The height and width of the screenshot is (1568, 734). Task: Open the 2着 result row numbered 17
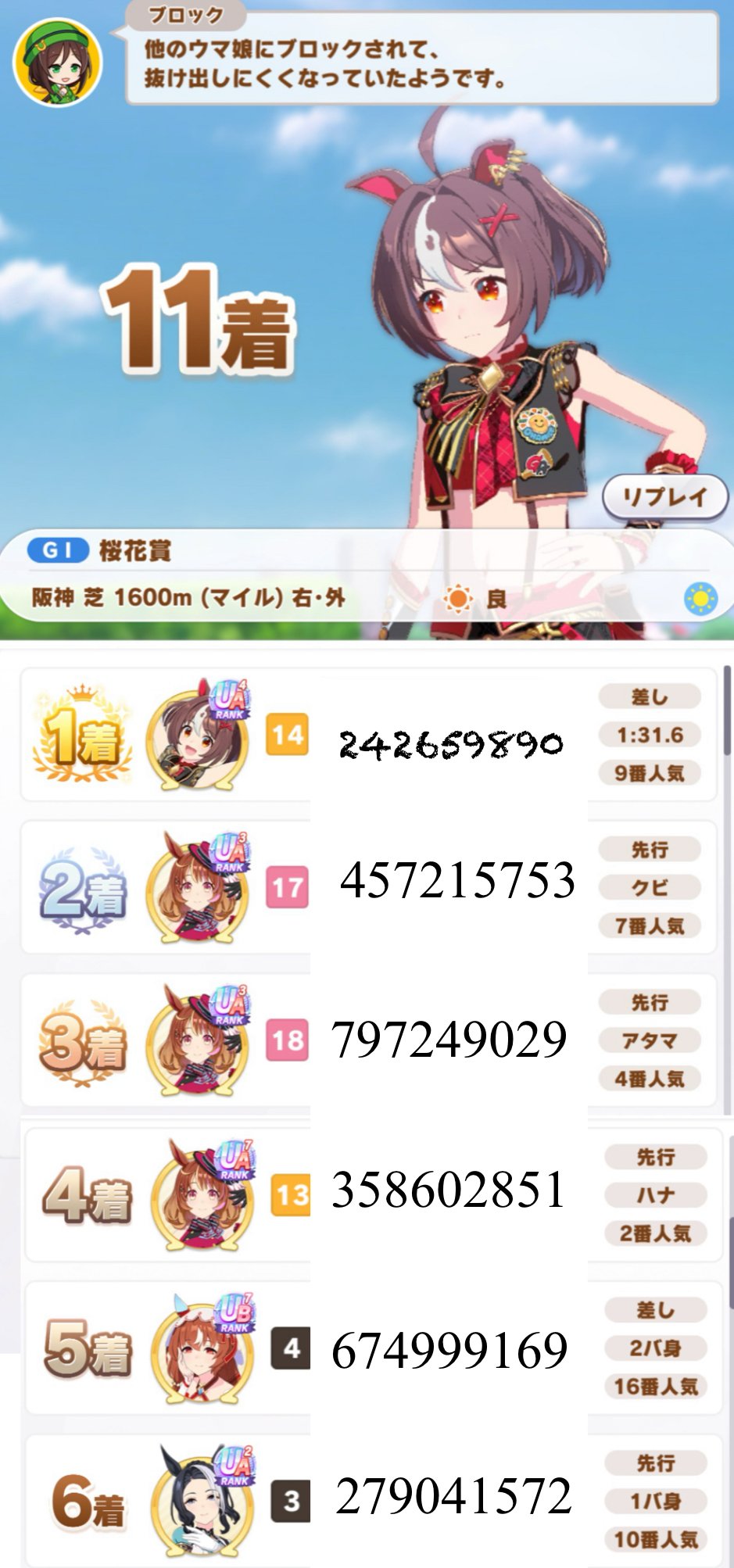pos(368,887)
